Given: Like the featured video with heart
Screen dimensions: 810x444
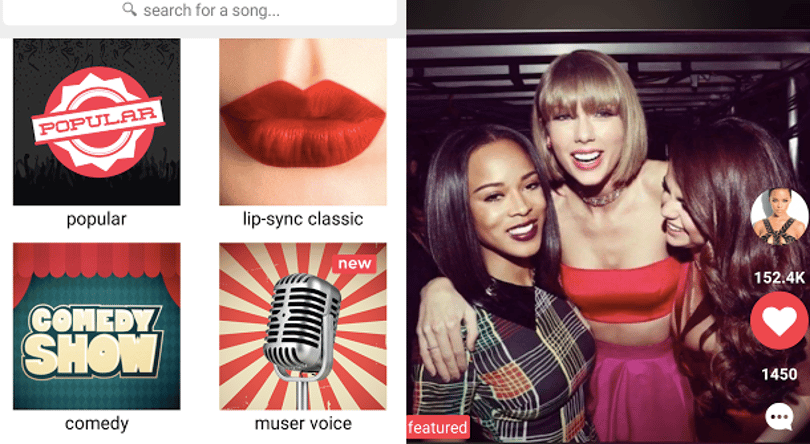Looking at the screenshot, I should click(x=779, y=322).
